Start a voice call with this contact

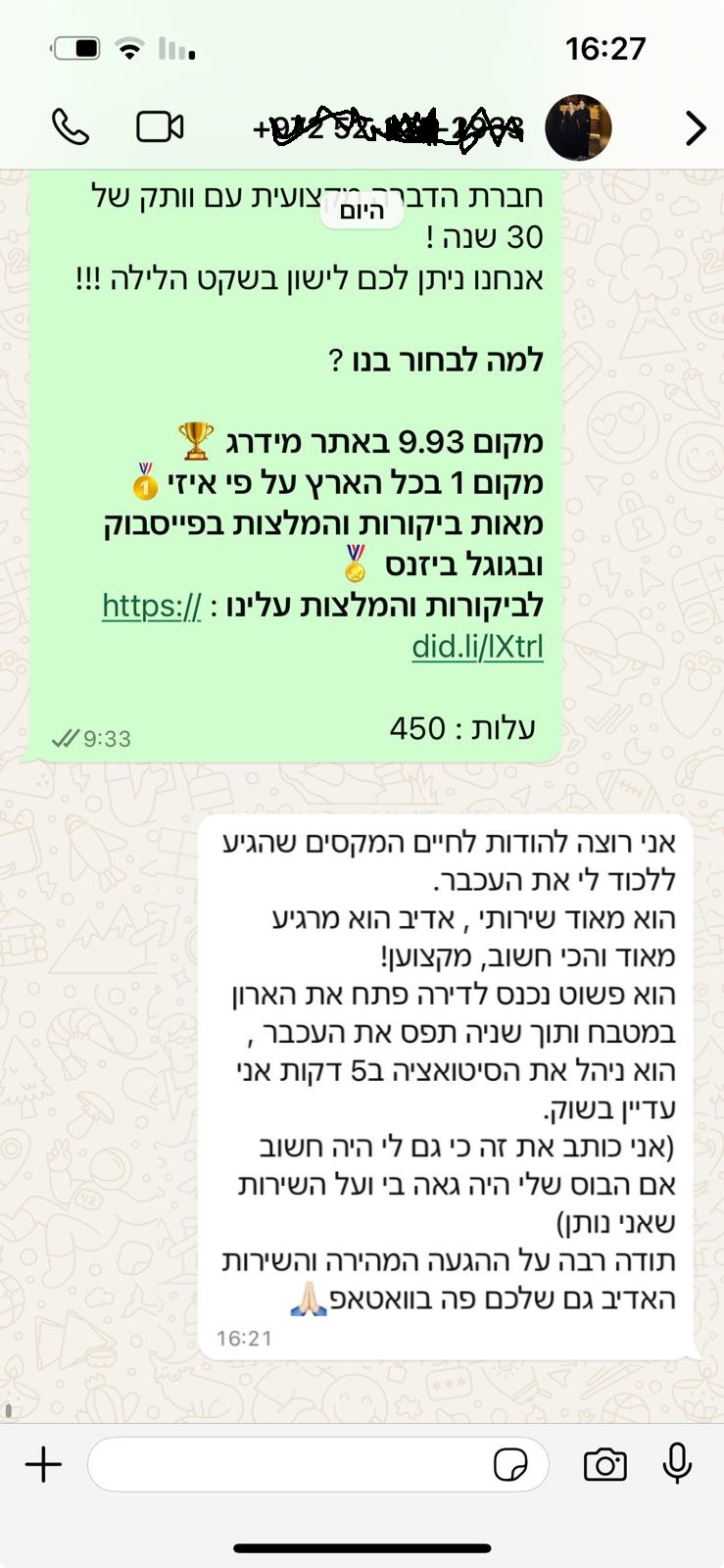[x=70, y=127]
